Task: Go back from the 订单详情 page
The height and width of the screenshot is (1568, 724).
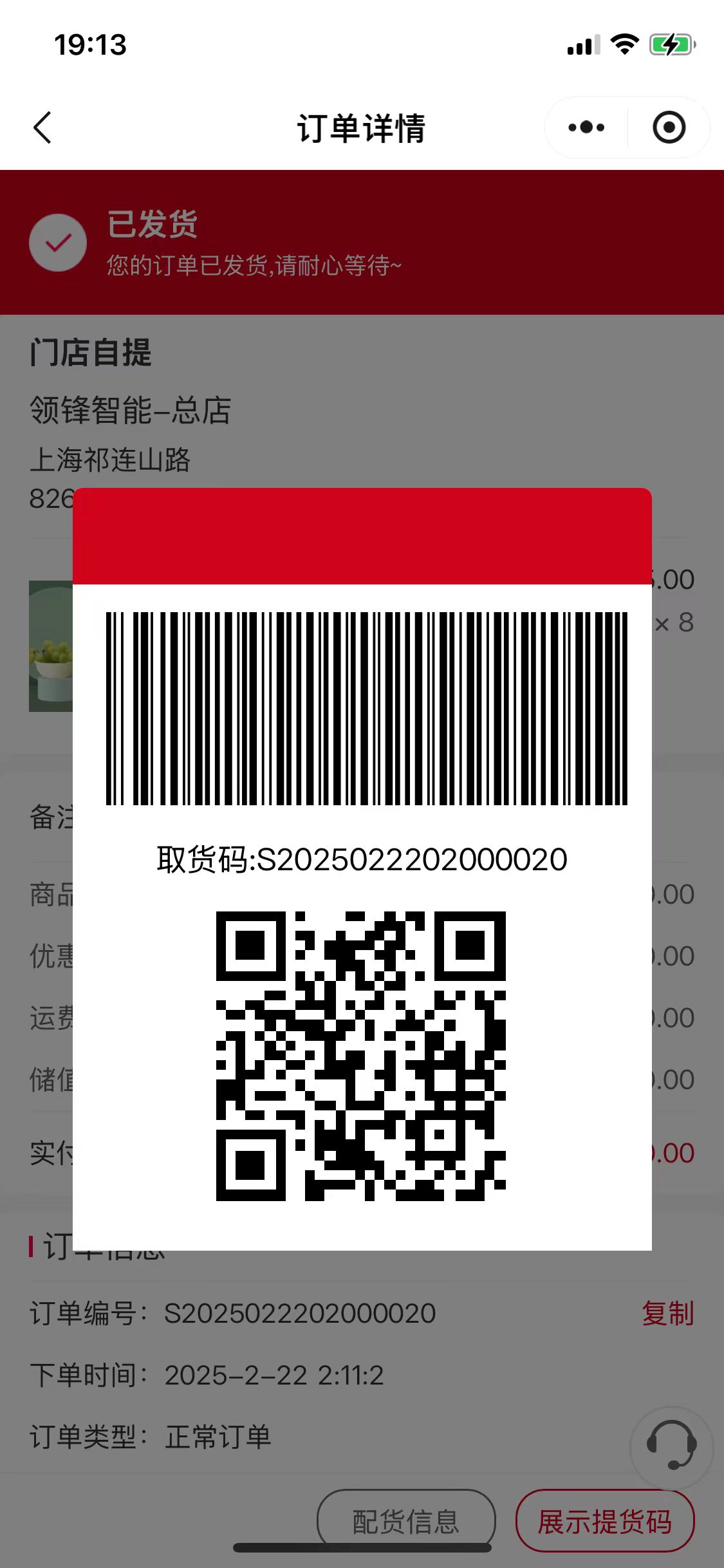Action: pos(42,127)
